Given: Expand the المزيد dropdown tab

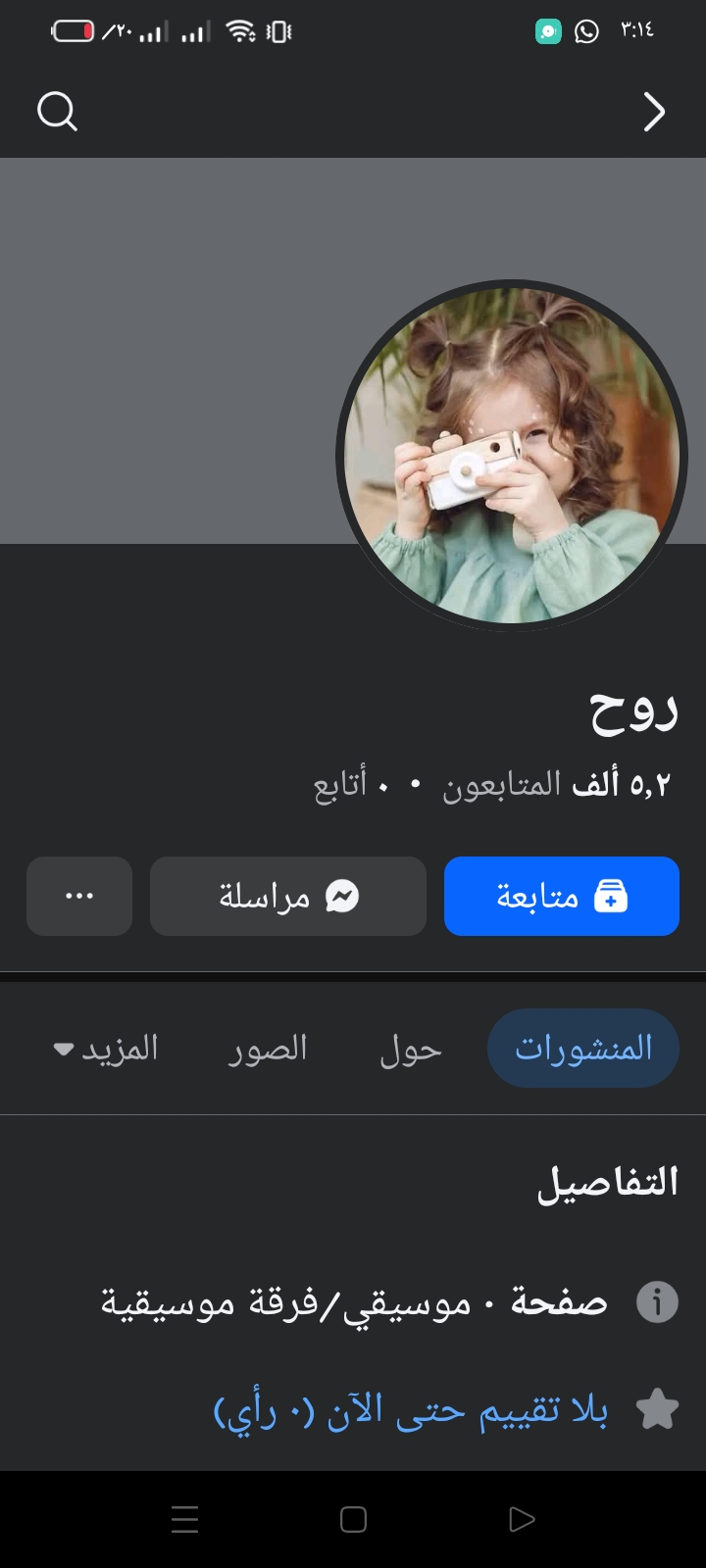Looking at the screenshot, I should (x=106, y=1049).
